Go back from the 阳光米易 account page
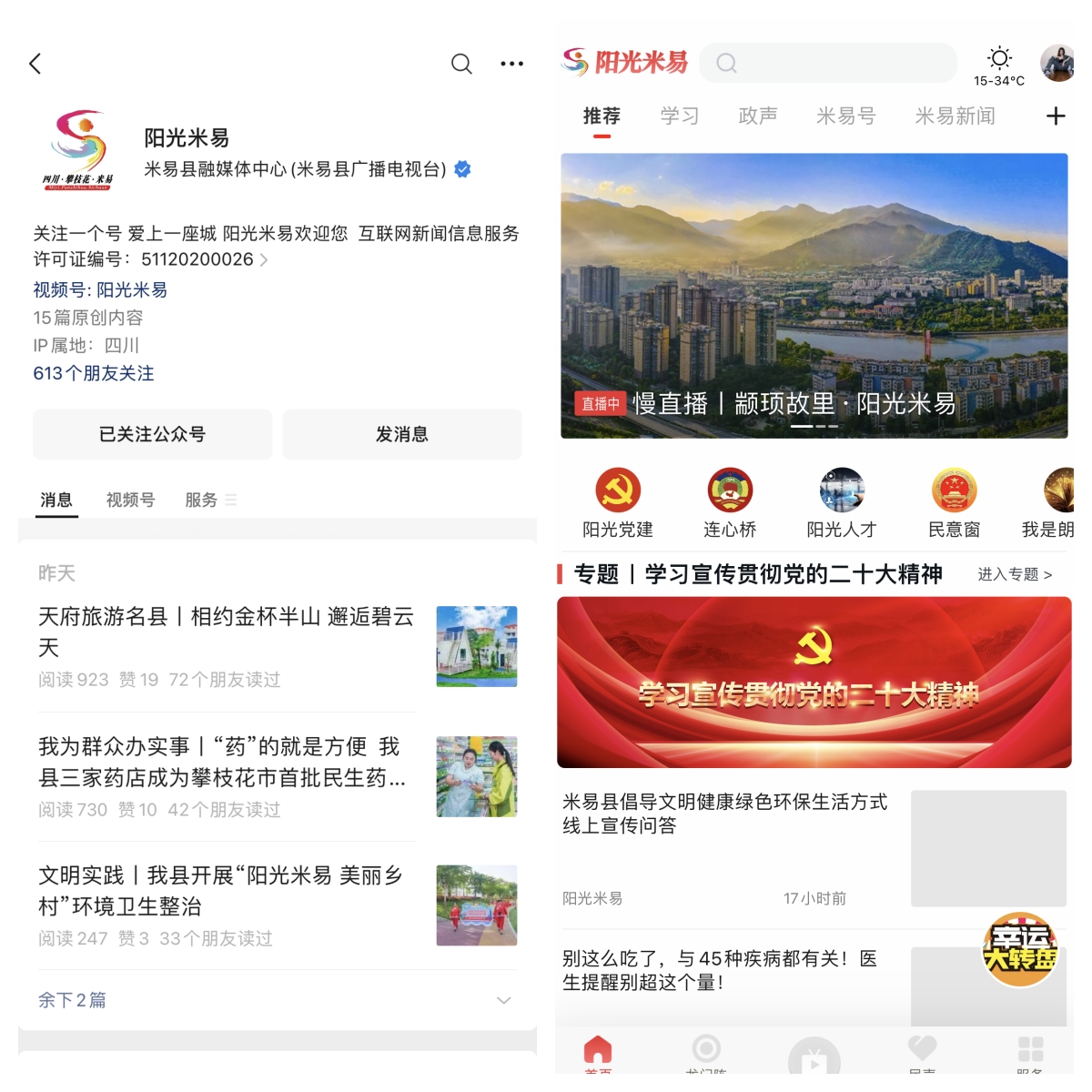Screen dimensions: 1092x1092 click(x=35, y=64)
